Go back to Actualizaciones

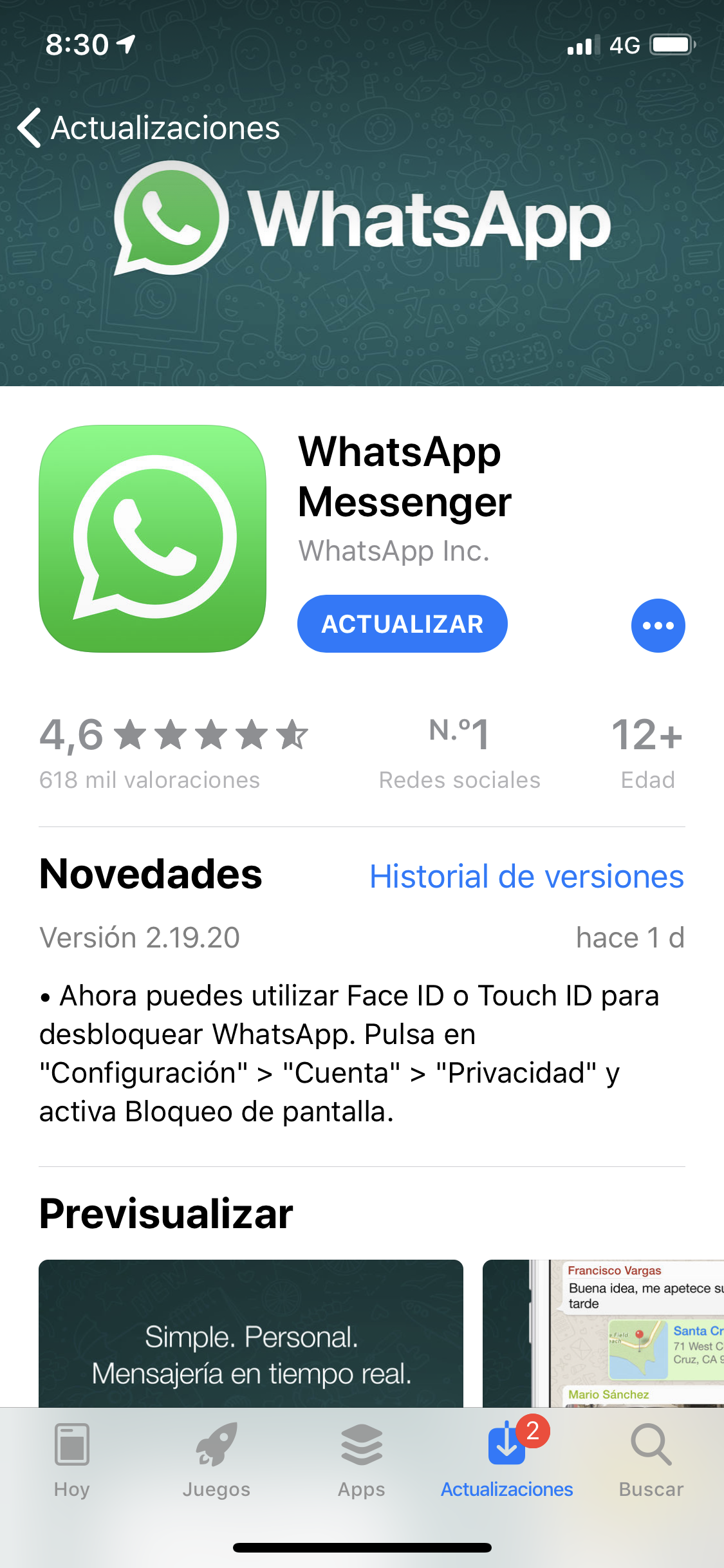(x=149, y=127)
